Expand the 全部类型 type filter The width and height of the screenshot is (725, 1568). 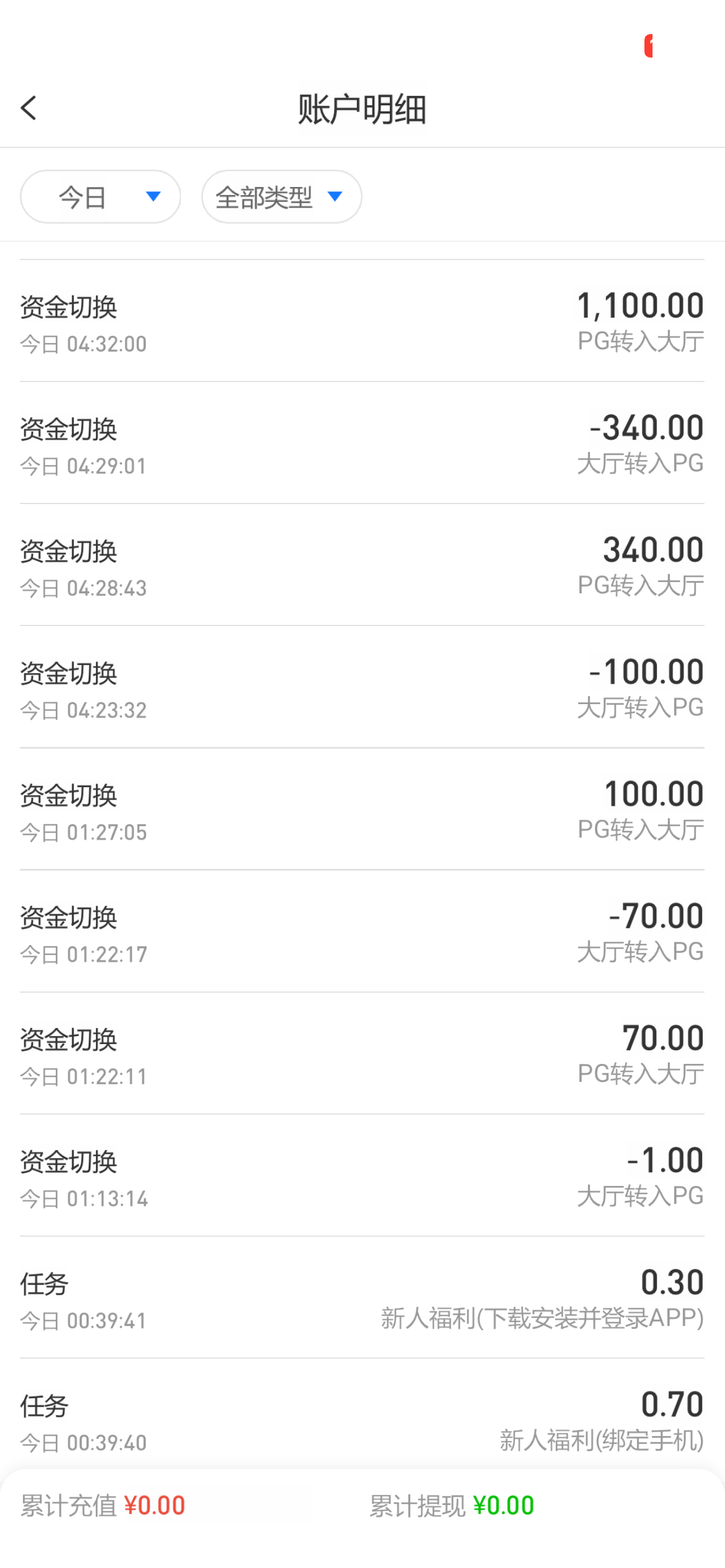(x=281, y=197)
